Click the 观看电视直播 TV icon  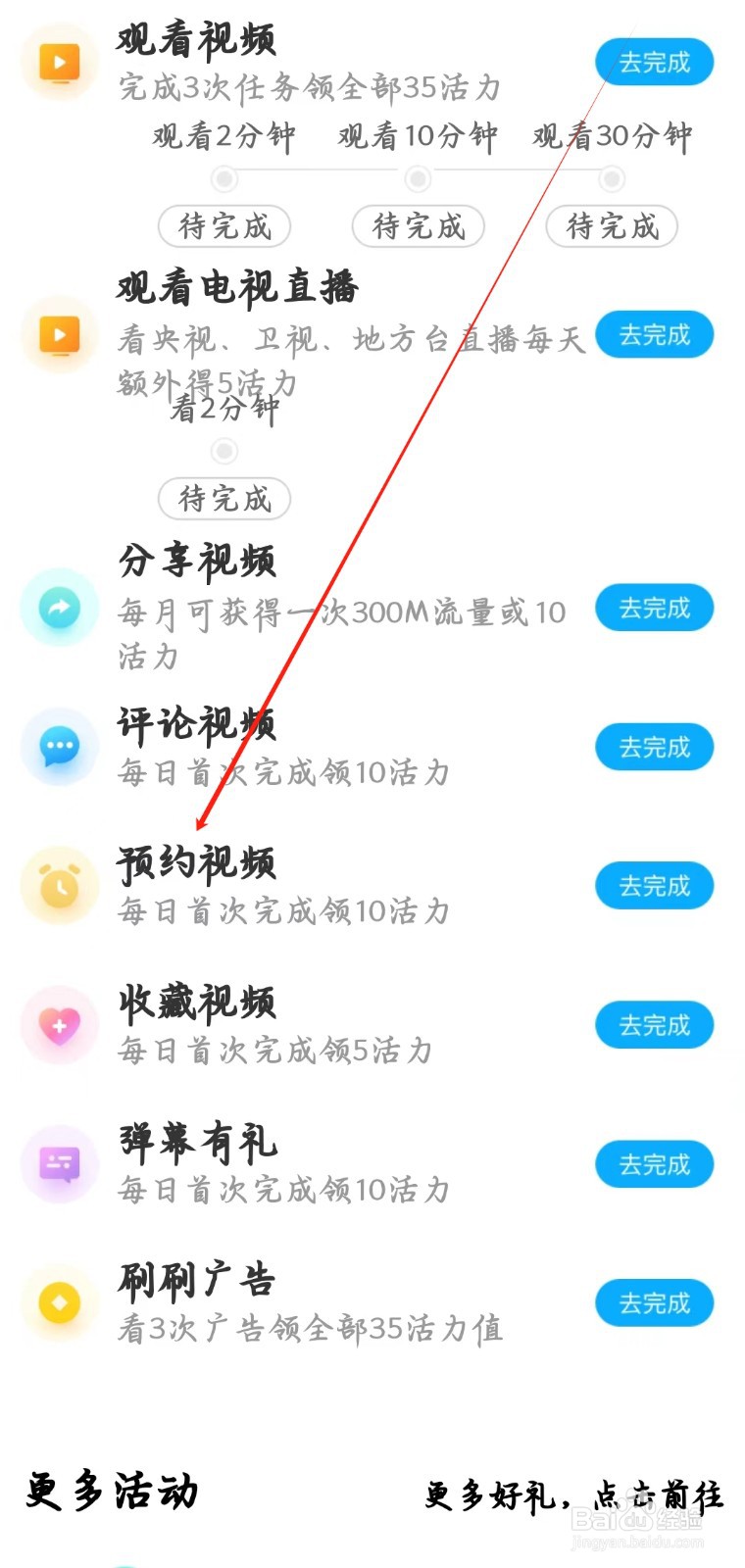59,334
